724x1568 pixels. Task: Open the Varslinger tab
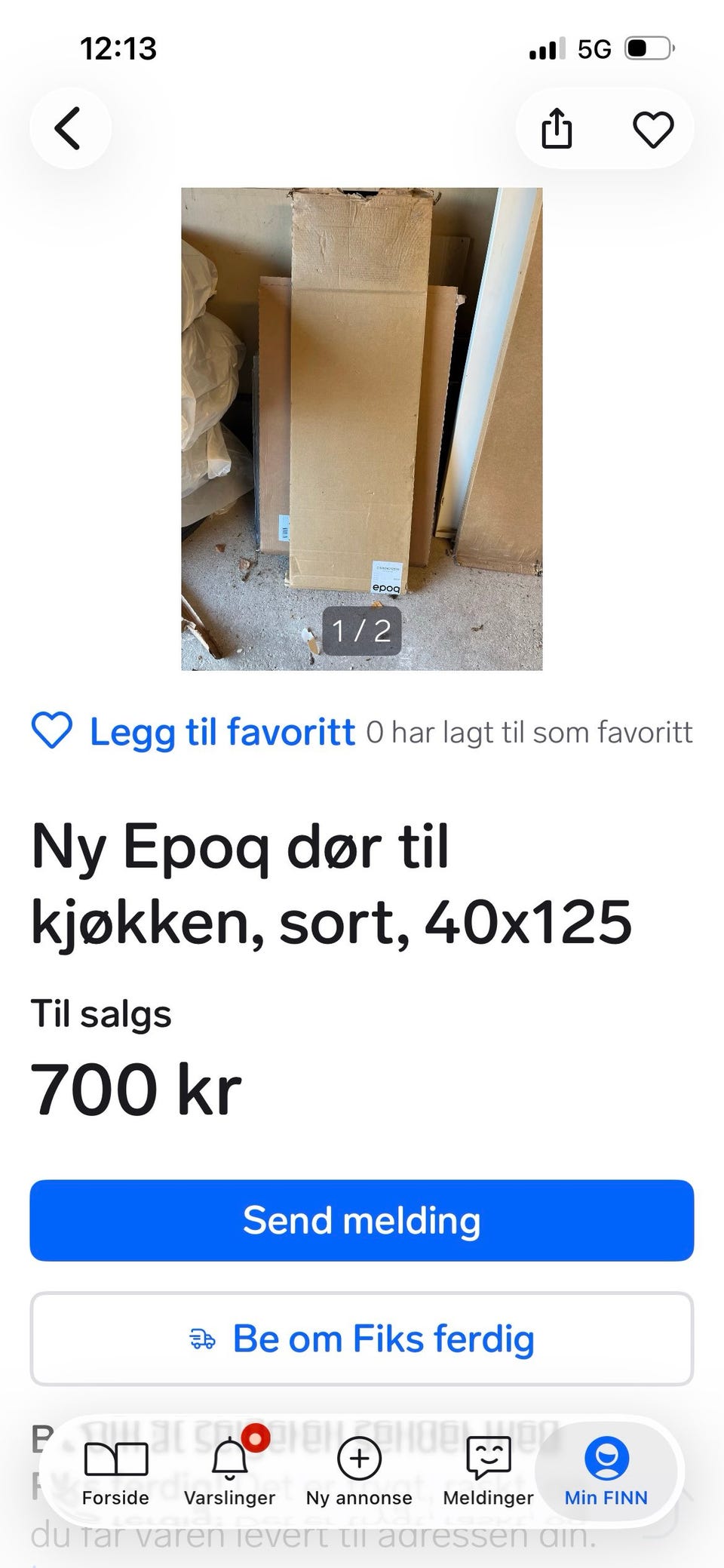tap(230, 1471)
